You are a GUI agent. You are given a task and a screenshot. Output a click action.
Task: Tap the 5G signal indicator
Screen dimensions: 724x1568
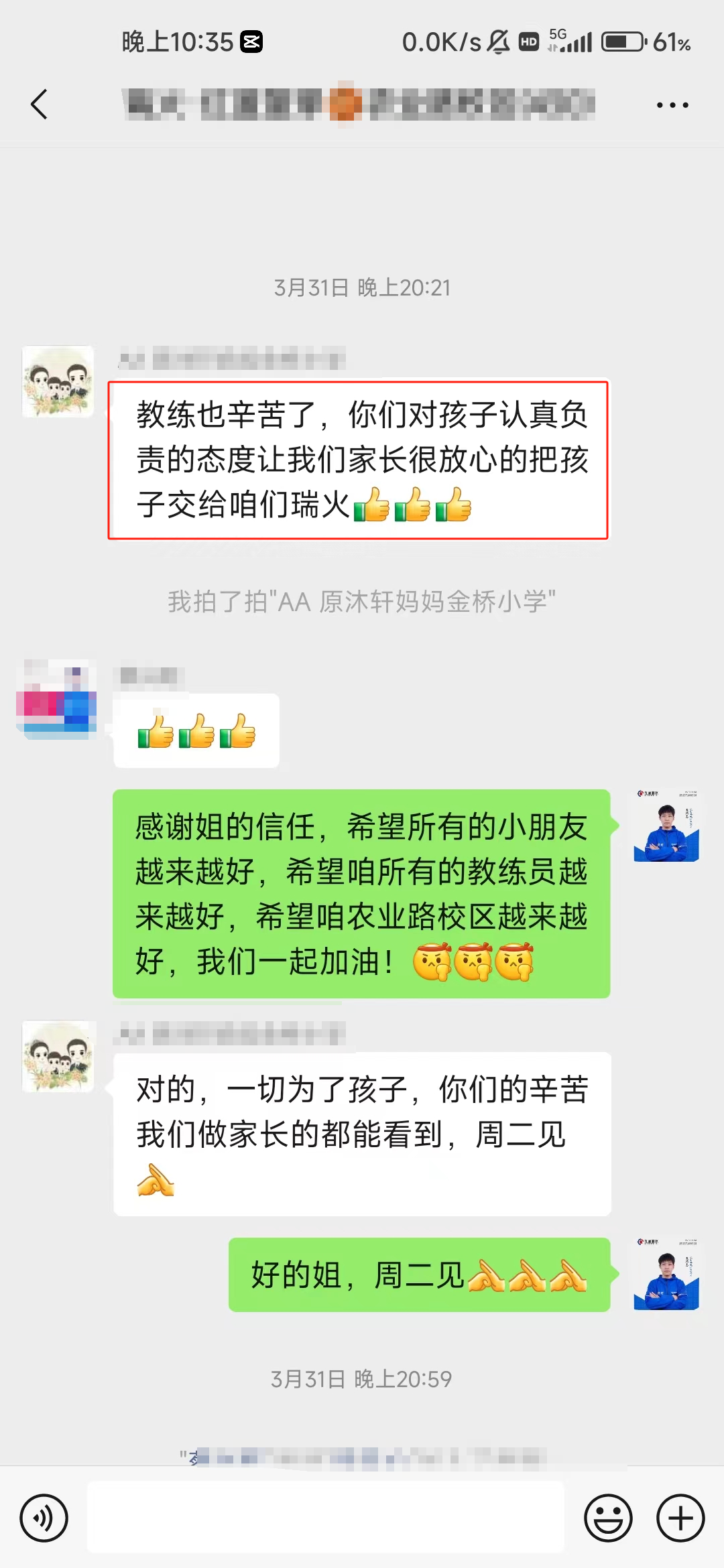point(570,42)
